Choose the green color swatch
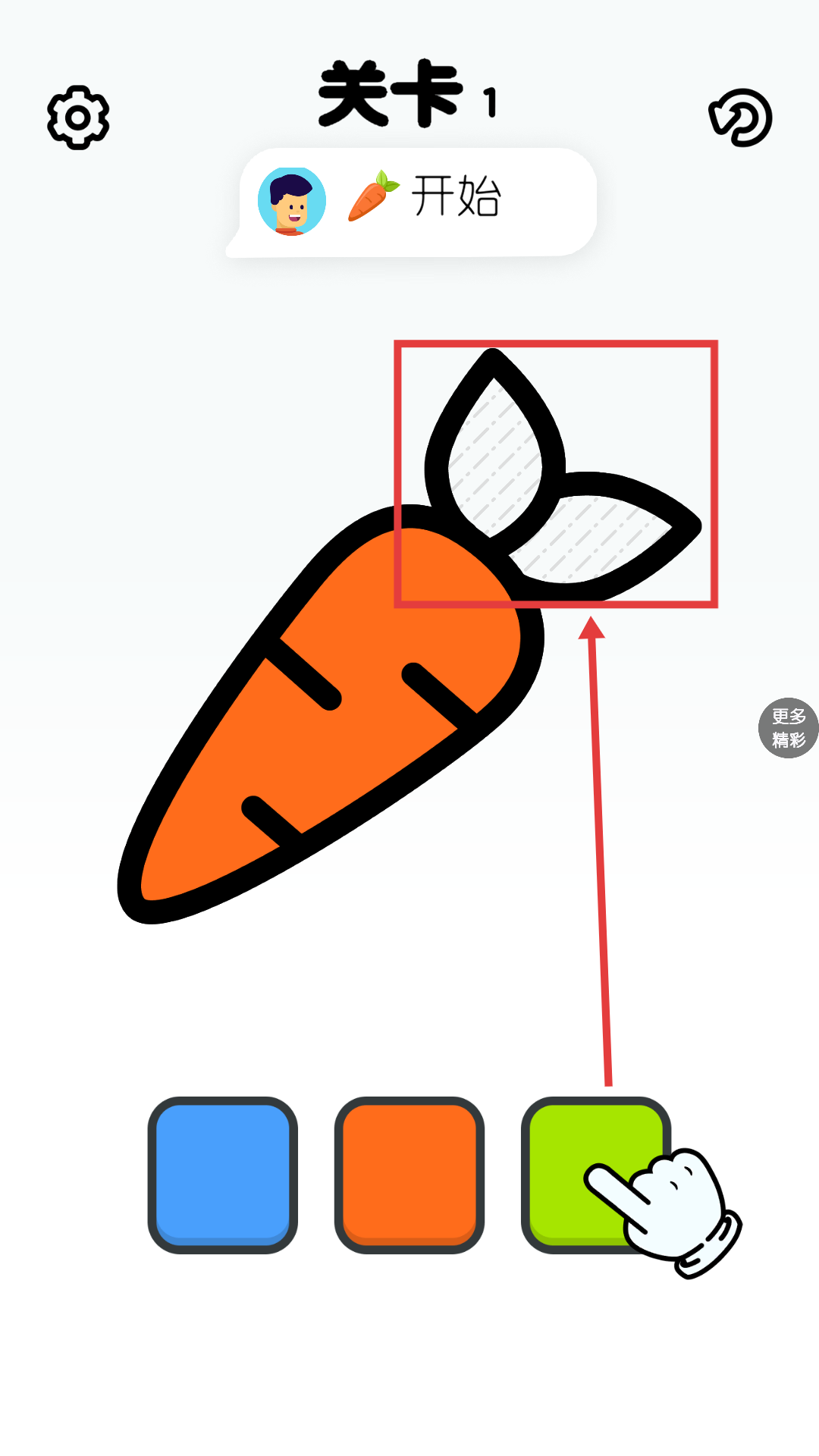819x1456 pixels. point(595,1175)
